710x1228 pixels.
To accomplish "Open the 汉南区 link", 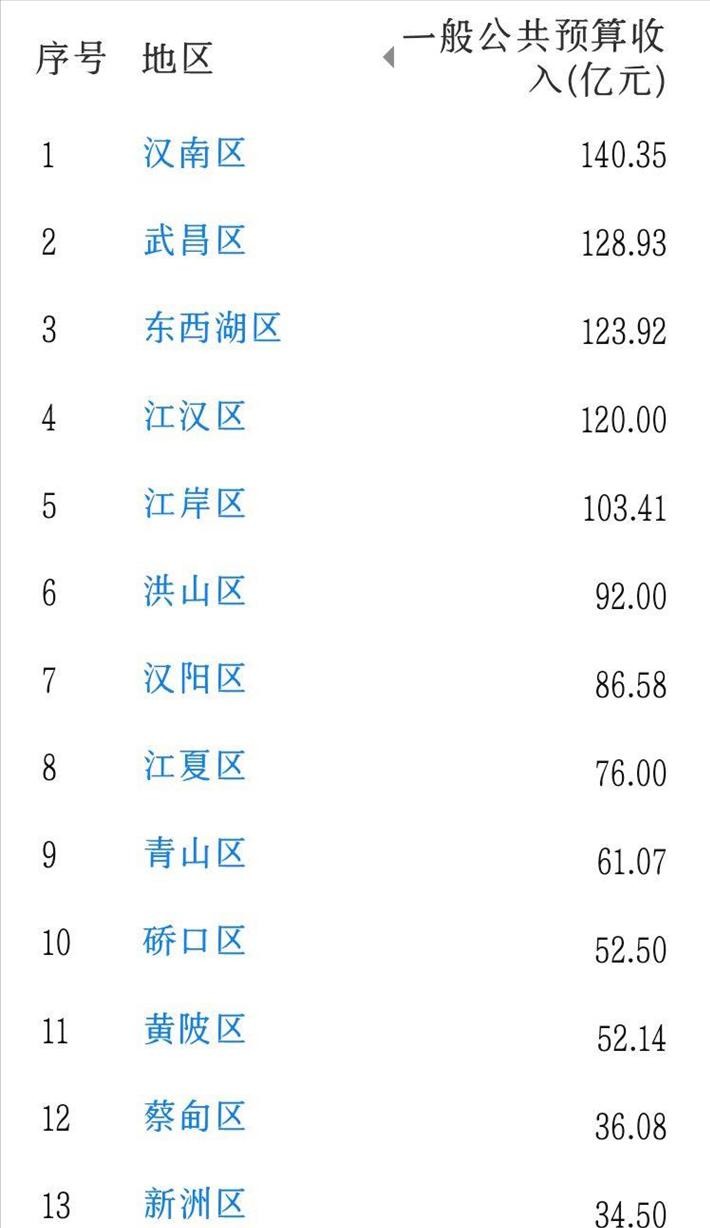I will (194, 153).
